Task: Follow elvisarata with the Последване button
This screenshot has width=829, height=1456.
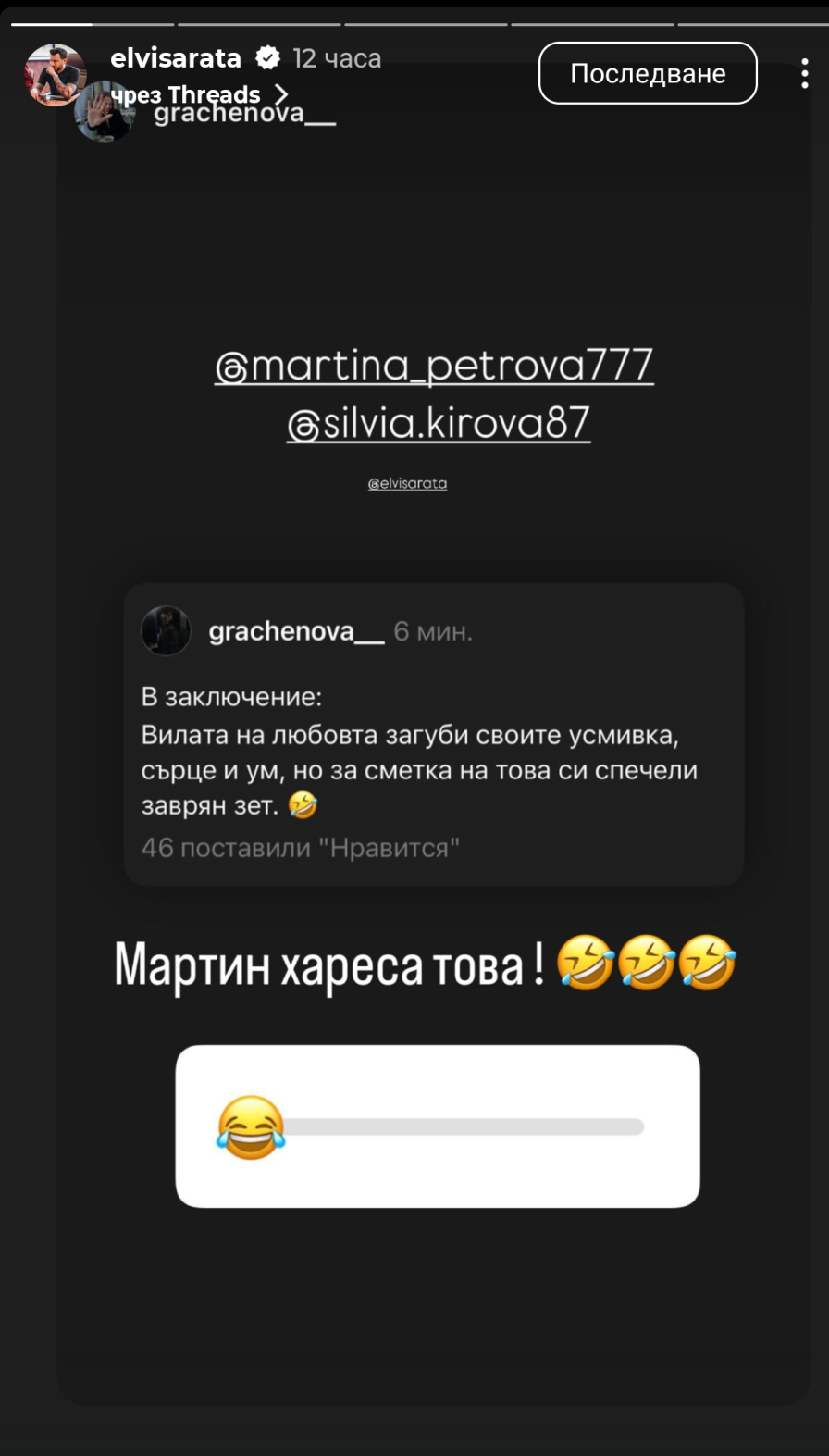Action: tap(648, 73)
